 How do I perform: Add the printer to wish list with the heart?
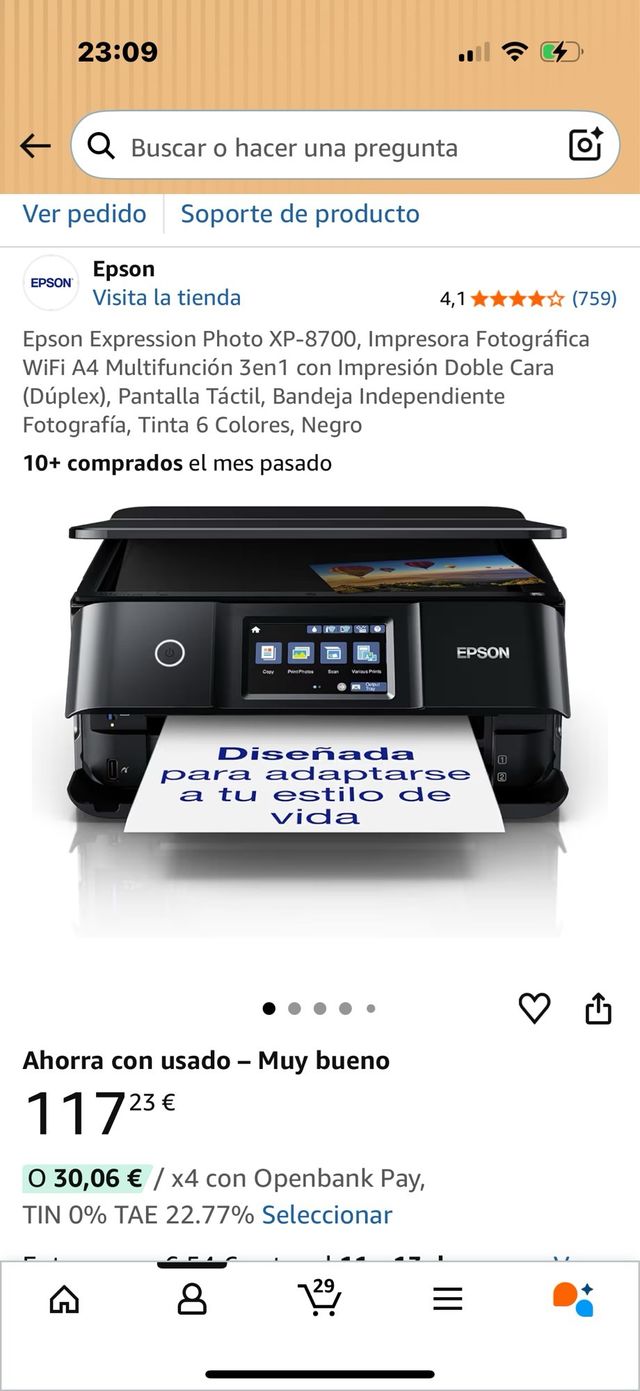pos(534,1008)
